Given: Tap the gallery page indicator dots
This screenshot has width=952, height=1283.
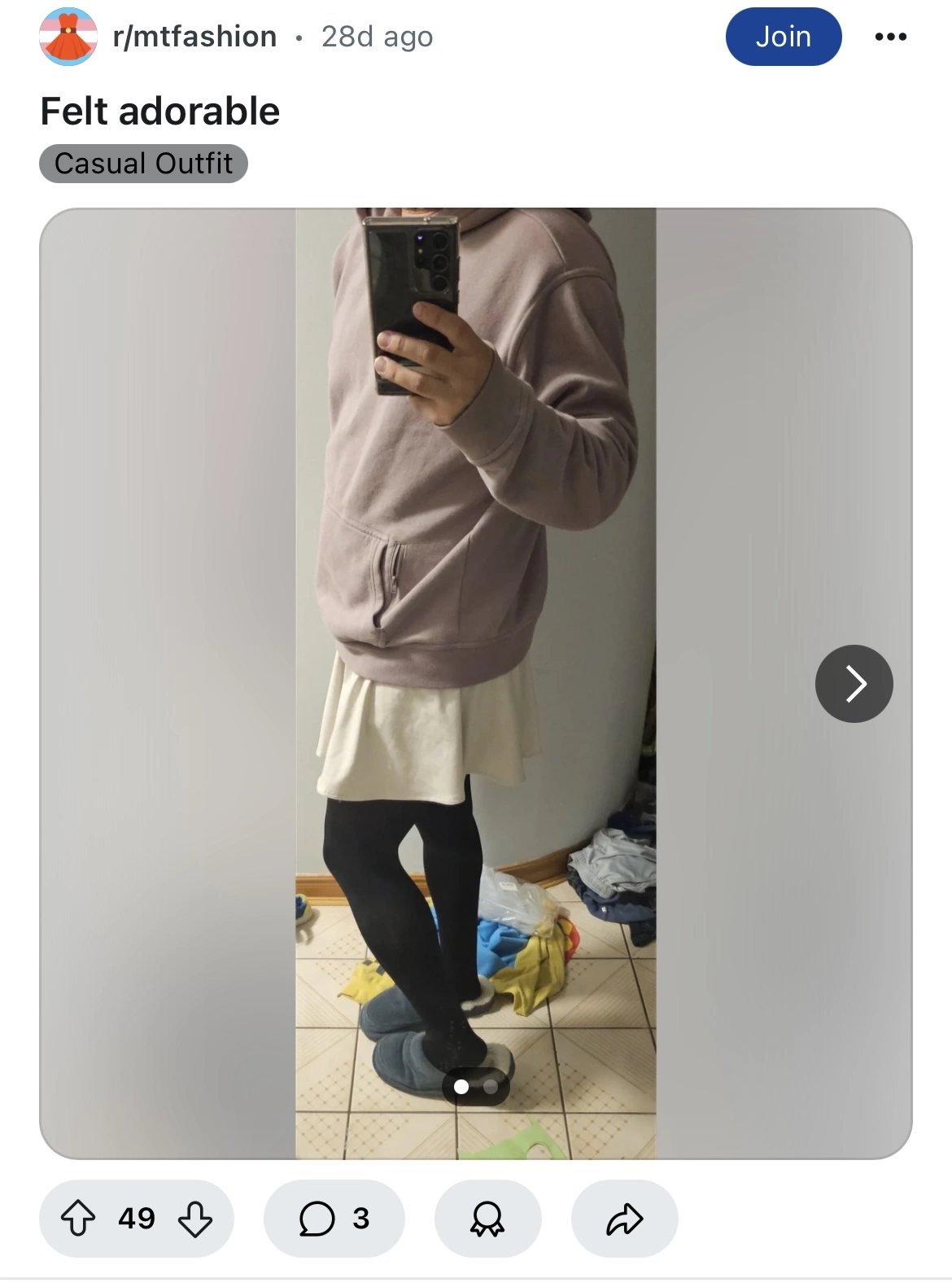Looking at the screenshot, I should (476, 1087).
